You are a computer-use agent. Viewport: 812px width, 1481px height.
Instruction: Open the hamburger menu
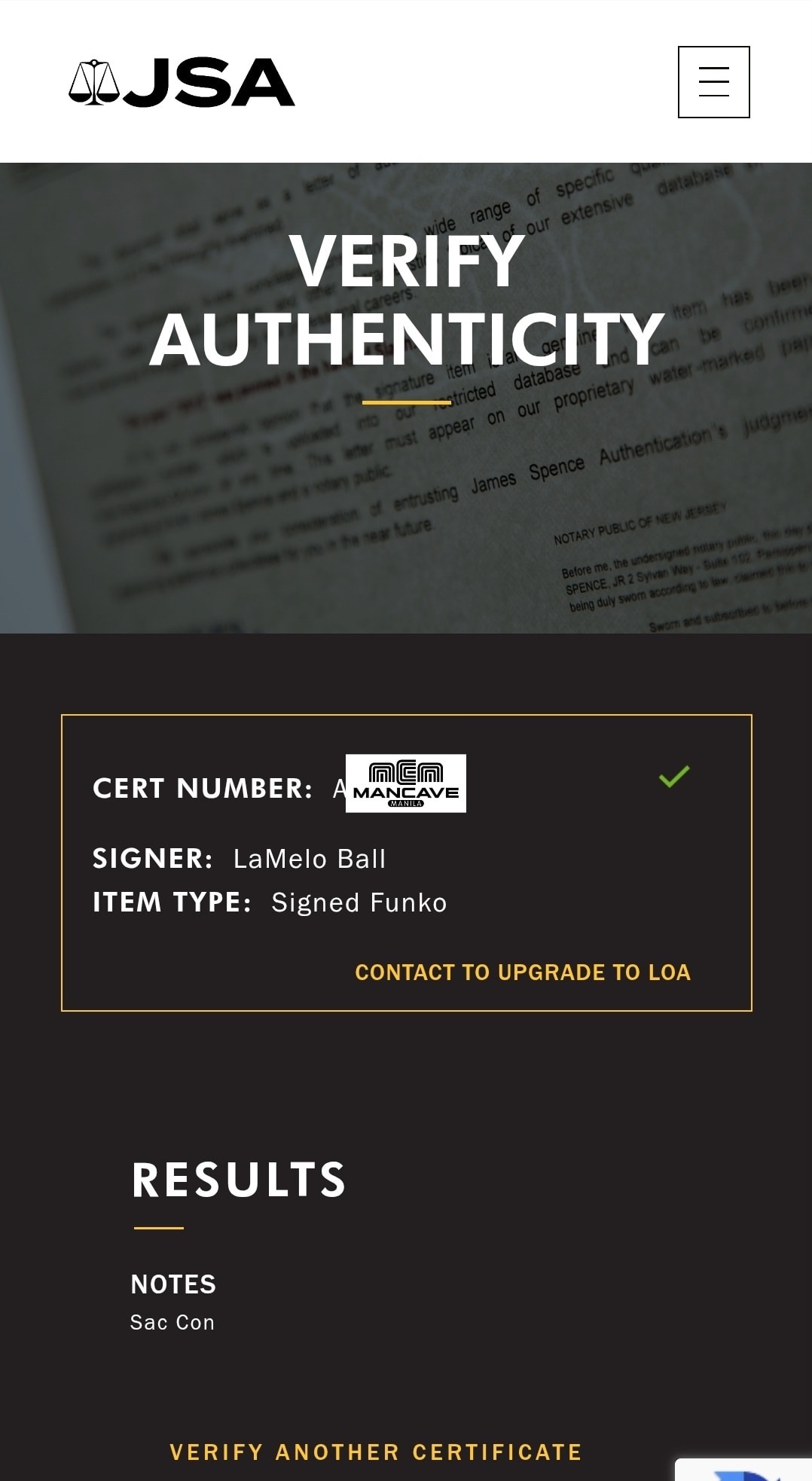[713, 81]
